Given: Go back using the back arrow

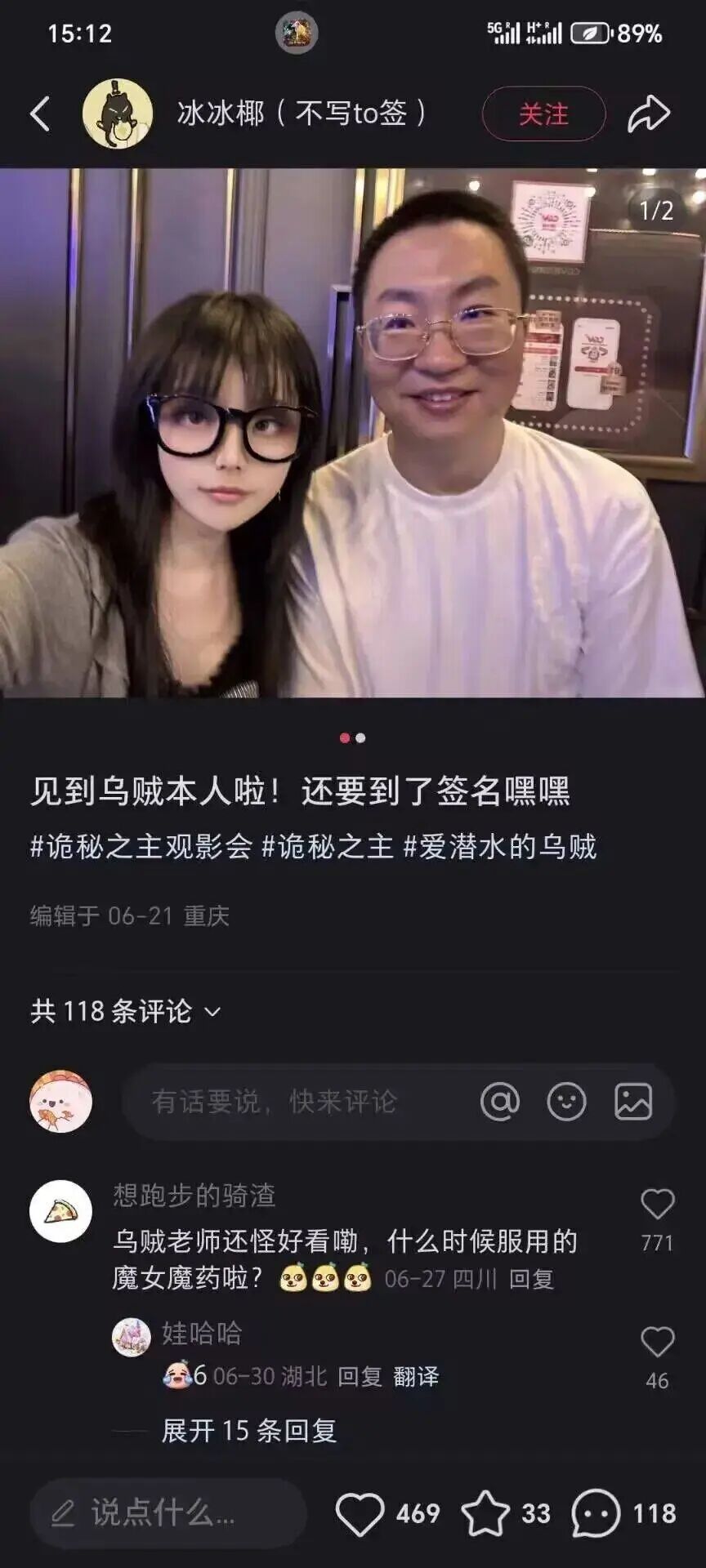Looking at the screenshot, I should pyautogui.click(x=38, y=114).
